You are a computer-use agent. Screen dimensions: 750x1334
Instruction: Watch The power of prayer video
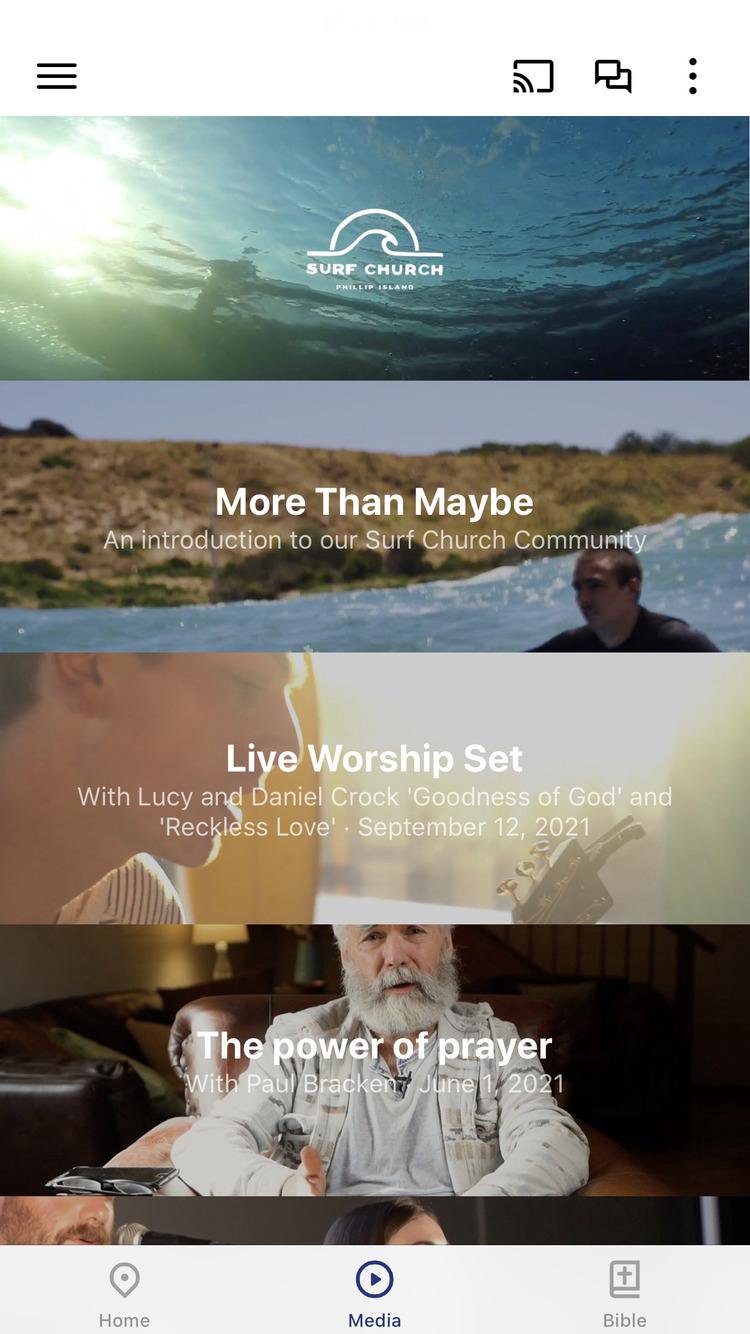point(375,1060)
